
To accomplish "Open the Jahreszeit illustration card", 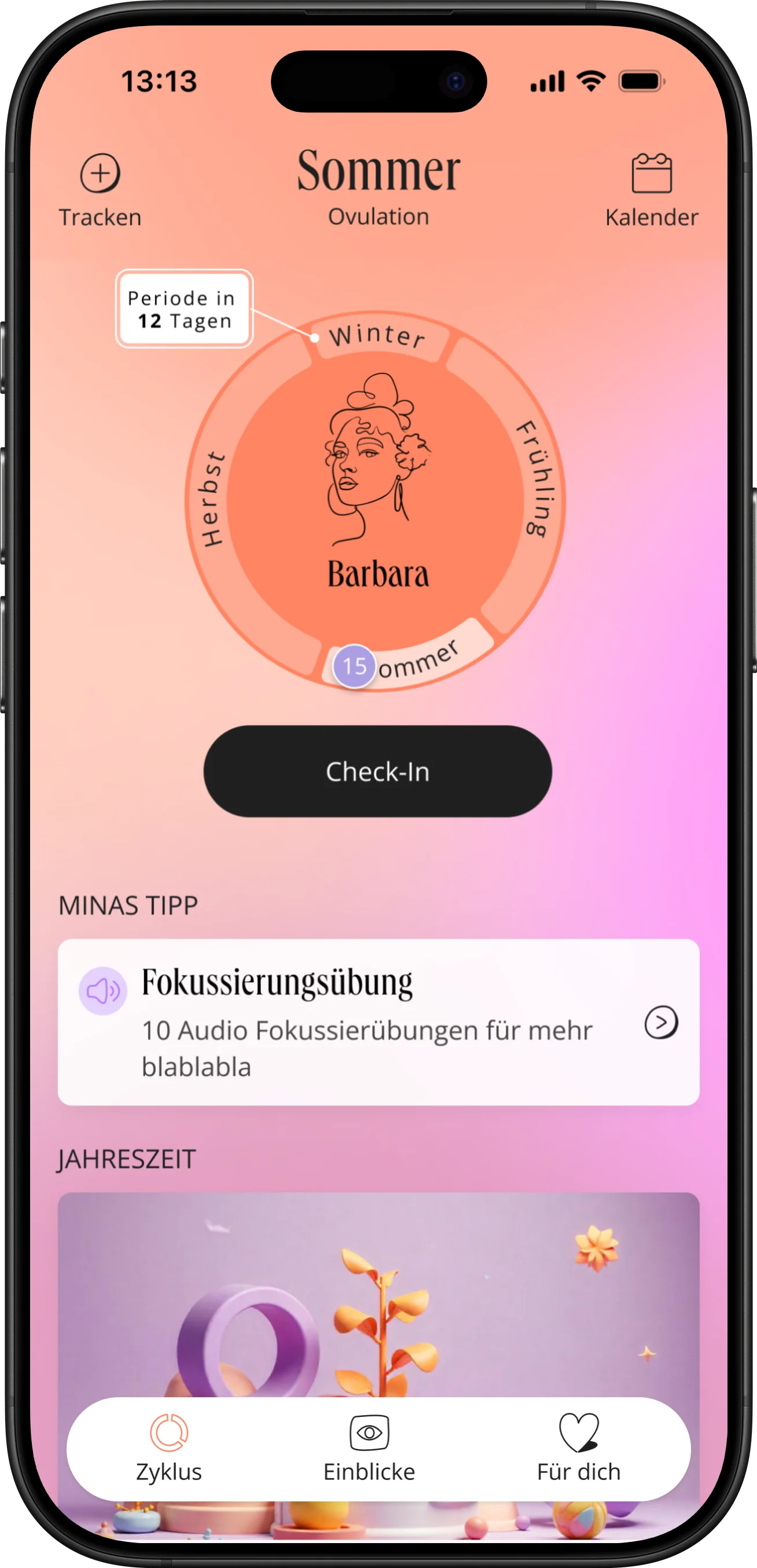I will click(x=377, y=1291).
